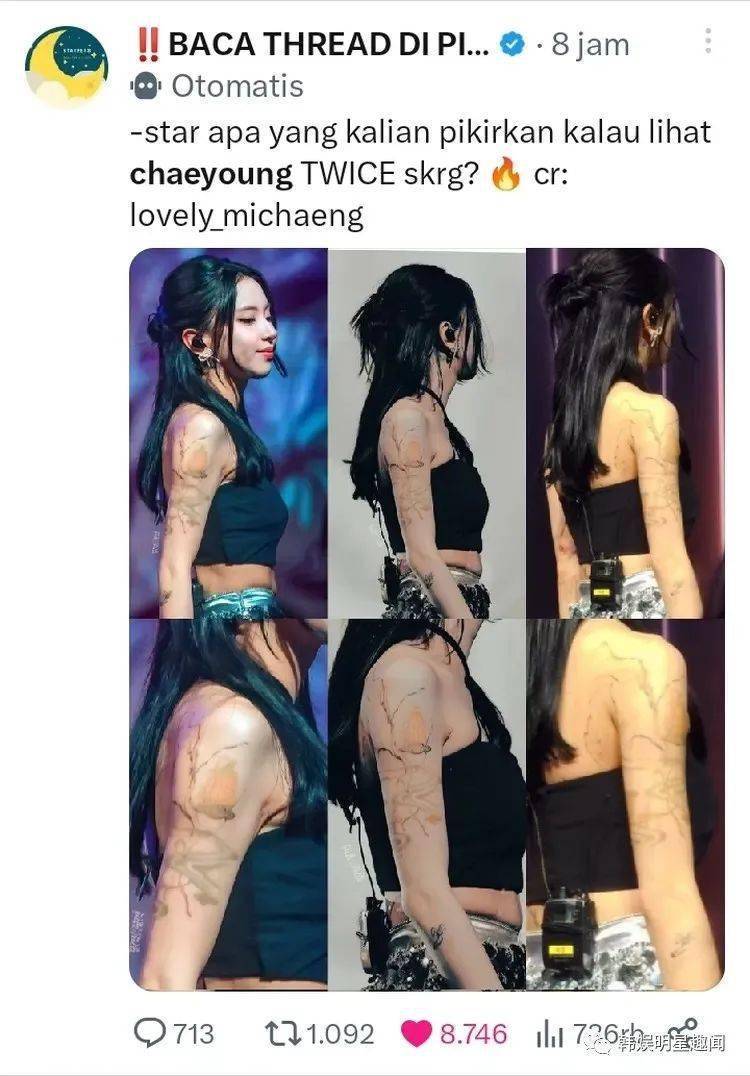The height and width of the screenshot is (1076, 750).
Task: Open the six-photo collage image
Action: tap(427, 619)
